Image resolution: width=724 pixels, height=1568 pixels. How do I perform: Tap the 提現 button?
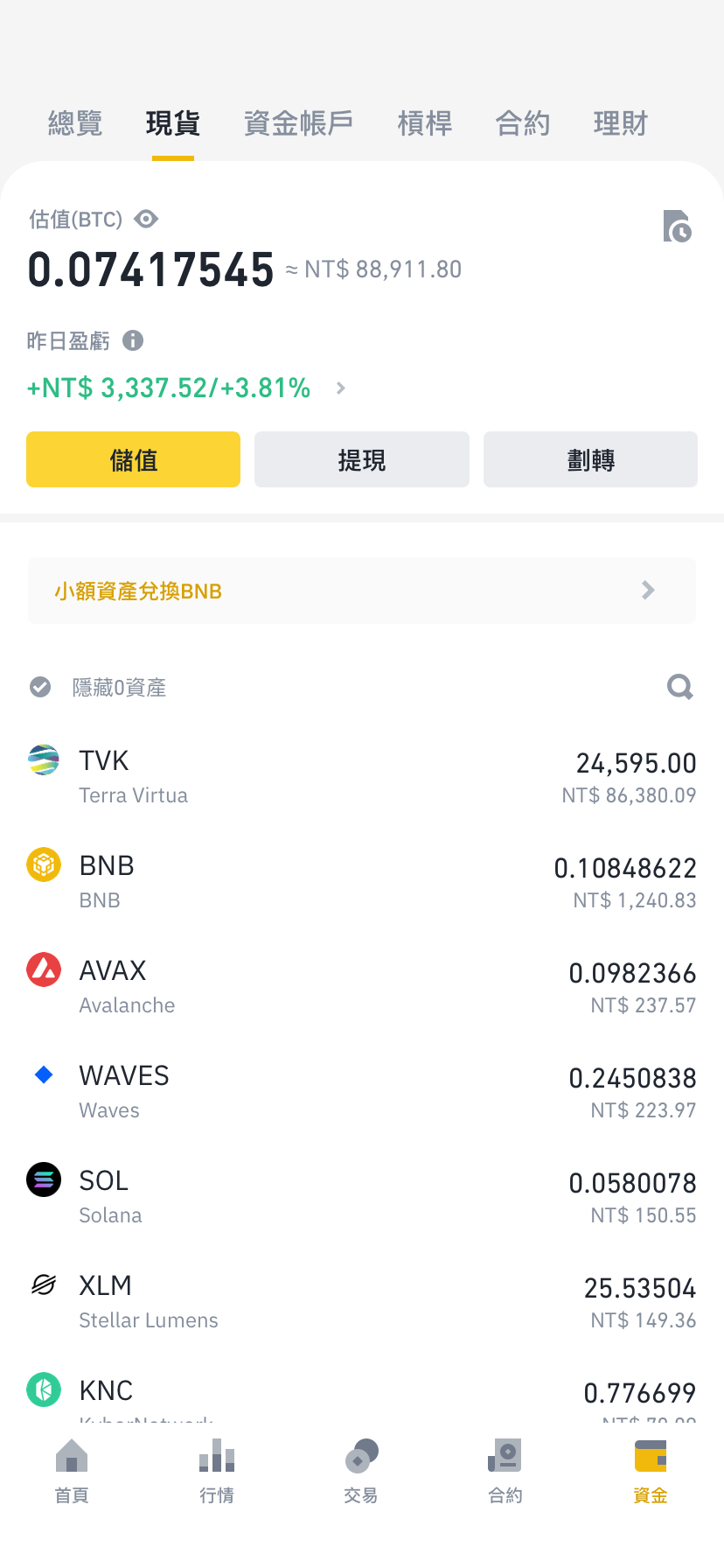point(362,459)
